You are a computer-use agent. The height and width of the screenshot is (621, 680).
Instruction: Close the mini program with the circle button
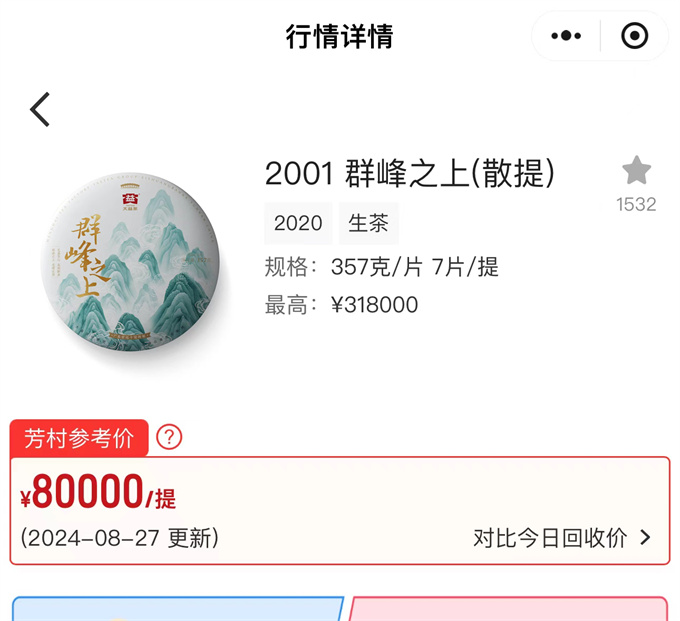pyautogui.click(x=635, y=37)
